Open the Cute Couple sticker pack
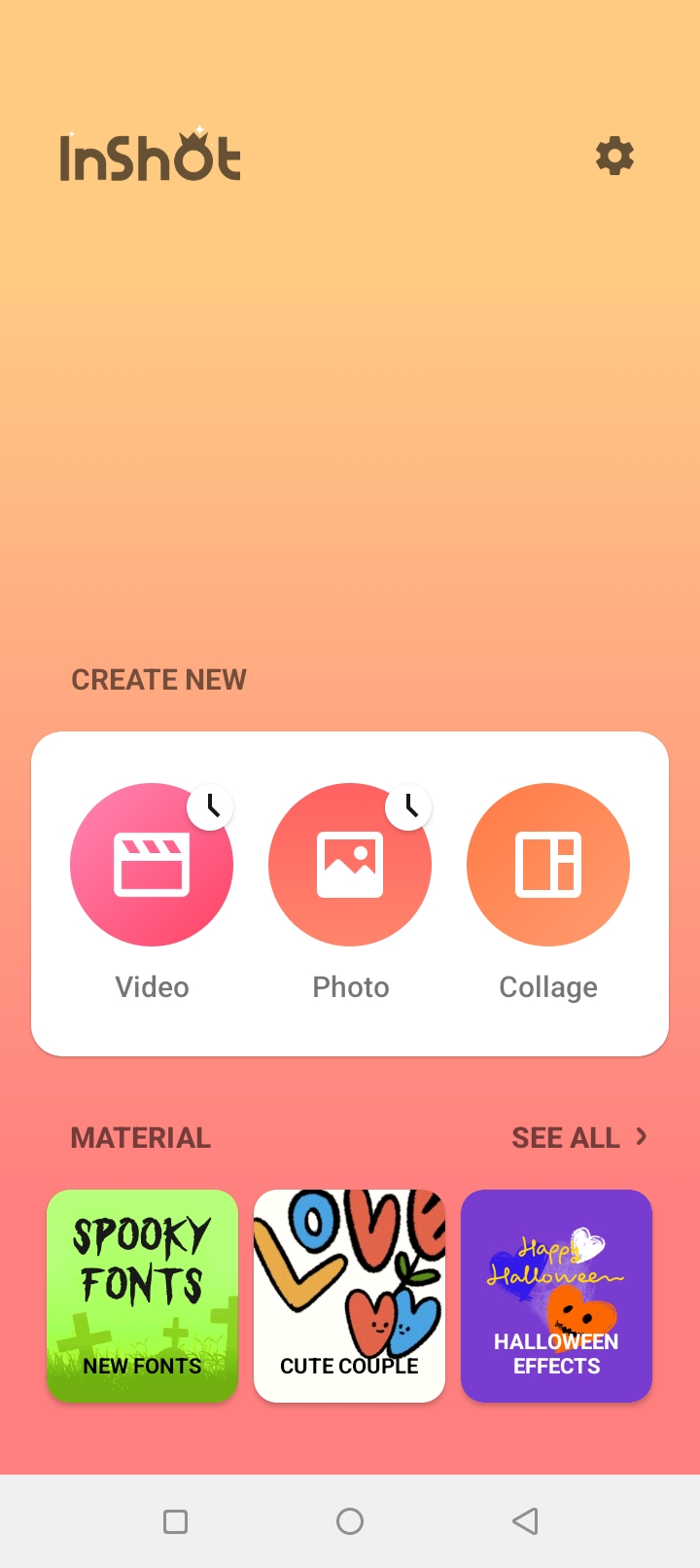Viewport: 700px width, 1568px height. pos(349,1296)
